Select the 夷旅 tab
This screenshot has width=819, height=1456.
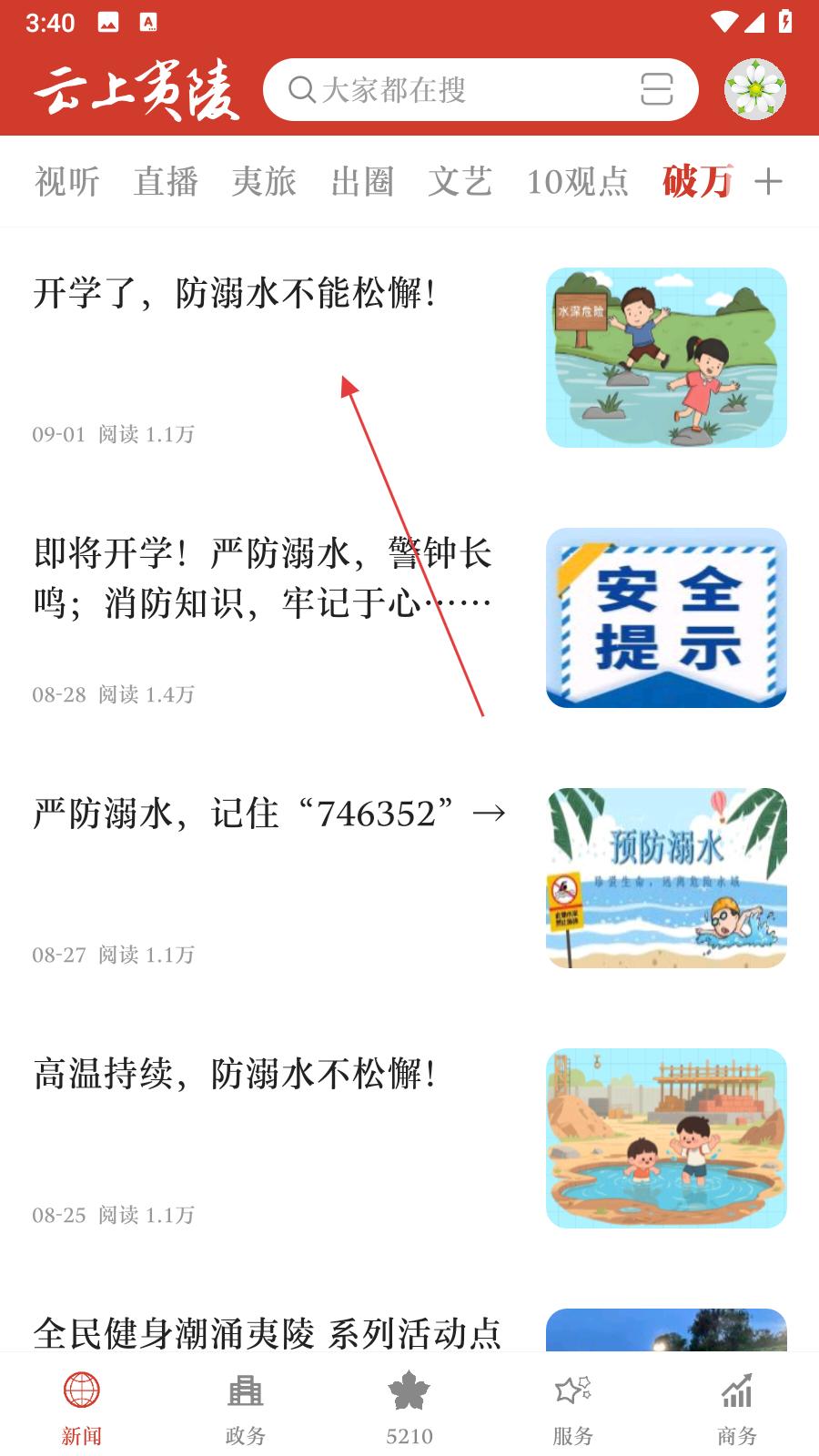[x=264, y=182]
